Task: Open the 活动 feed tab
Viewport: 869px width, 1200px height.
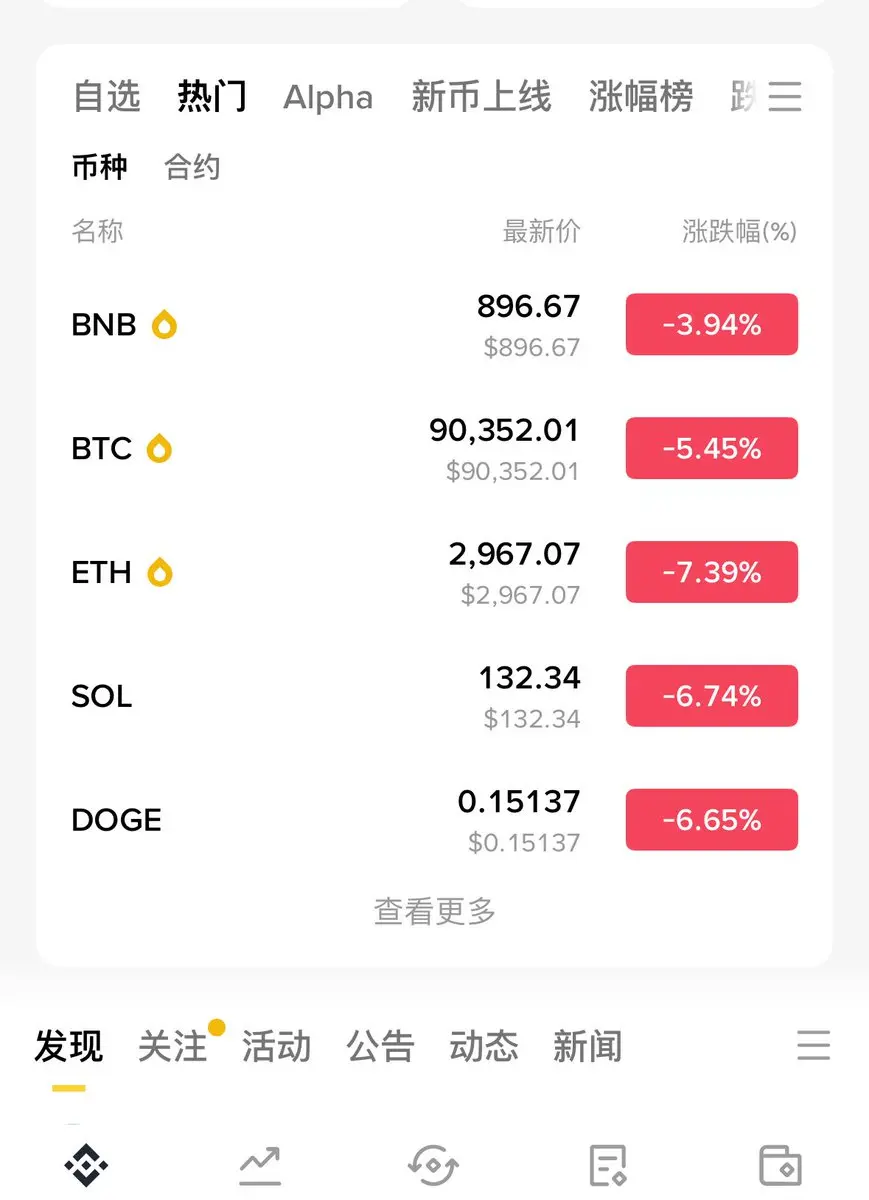Action: point(276,1047)
